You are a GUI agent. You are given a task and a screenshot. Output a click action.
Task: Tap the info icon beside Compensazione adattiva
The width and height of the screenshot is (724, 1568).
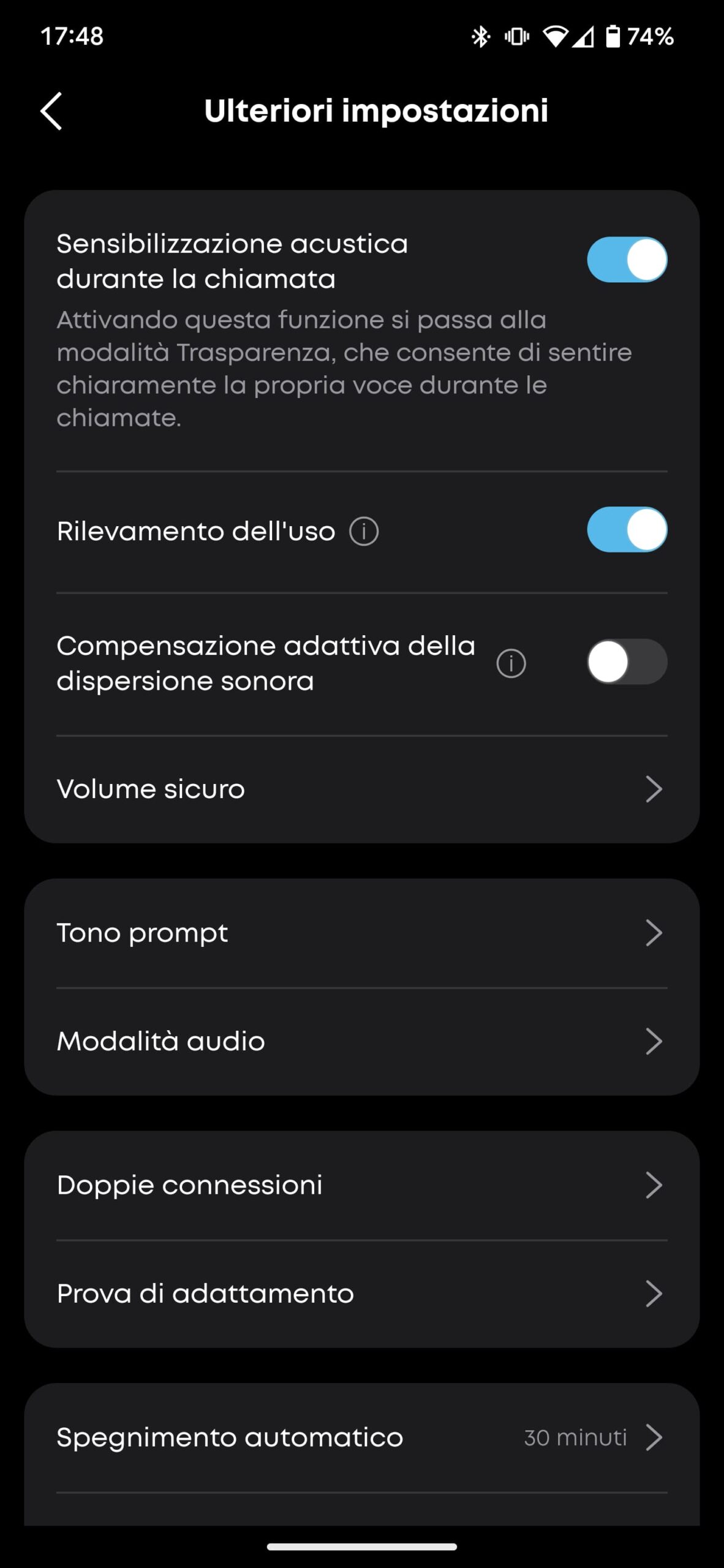510,663
